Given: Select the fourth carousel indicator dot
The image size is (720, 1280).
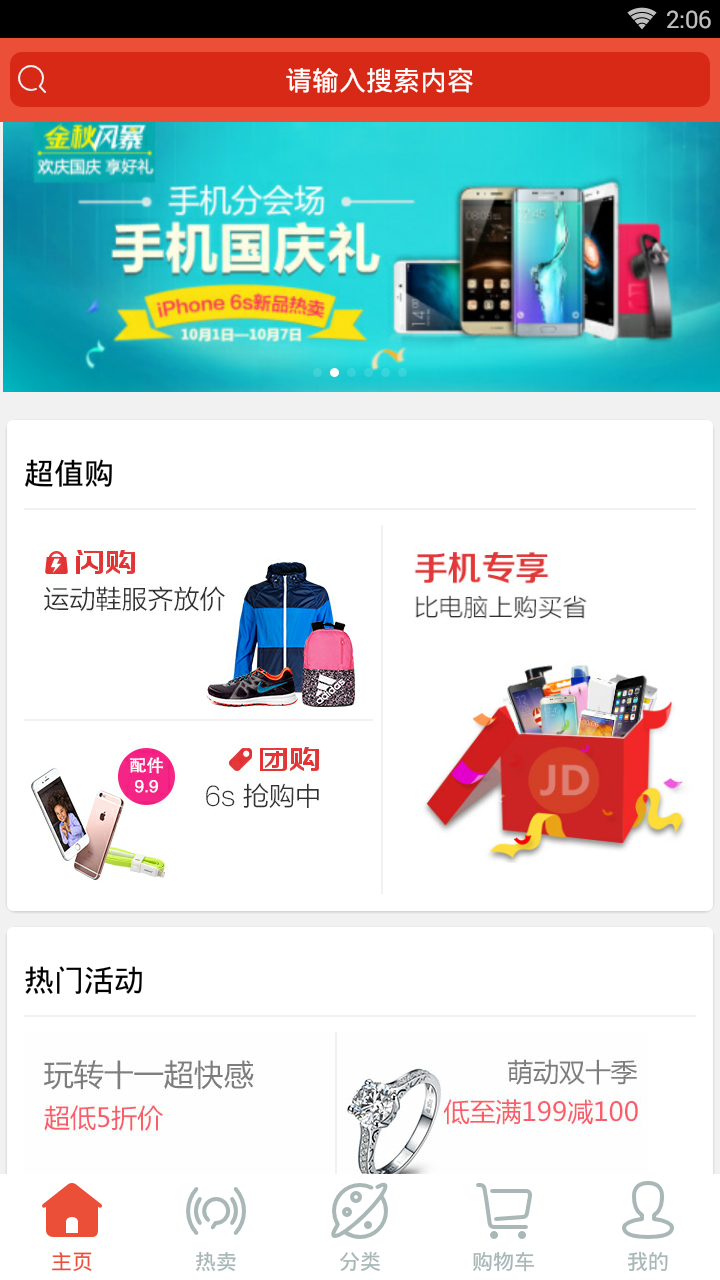Looking at the screenshot, I should click(x=368, y=371).
